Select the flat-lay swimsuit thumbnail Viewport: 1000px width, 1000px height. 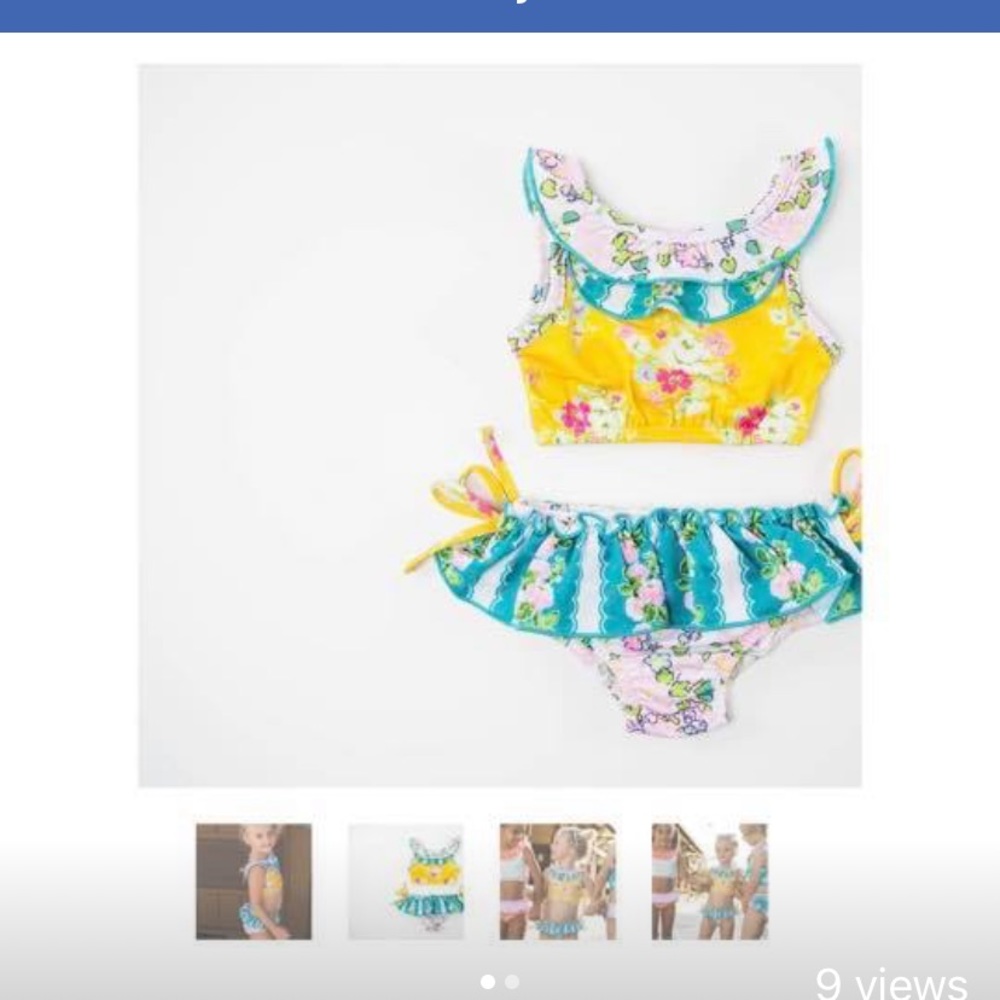click(405, 881)
